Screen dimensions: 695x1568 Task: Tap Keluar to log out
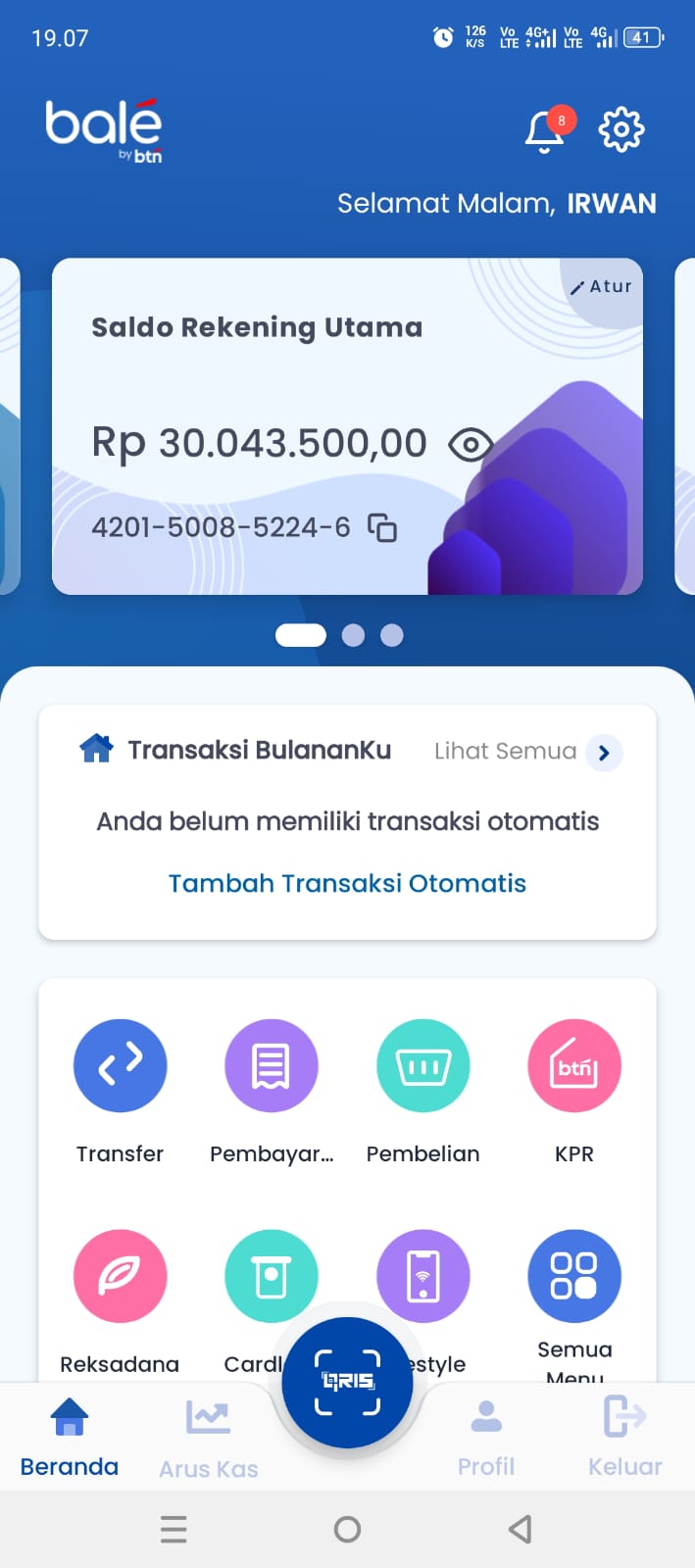(x=624, y=1438)
